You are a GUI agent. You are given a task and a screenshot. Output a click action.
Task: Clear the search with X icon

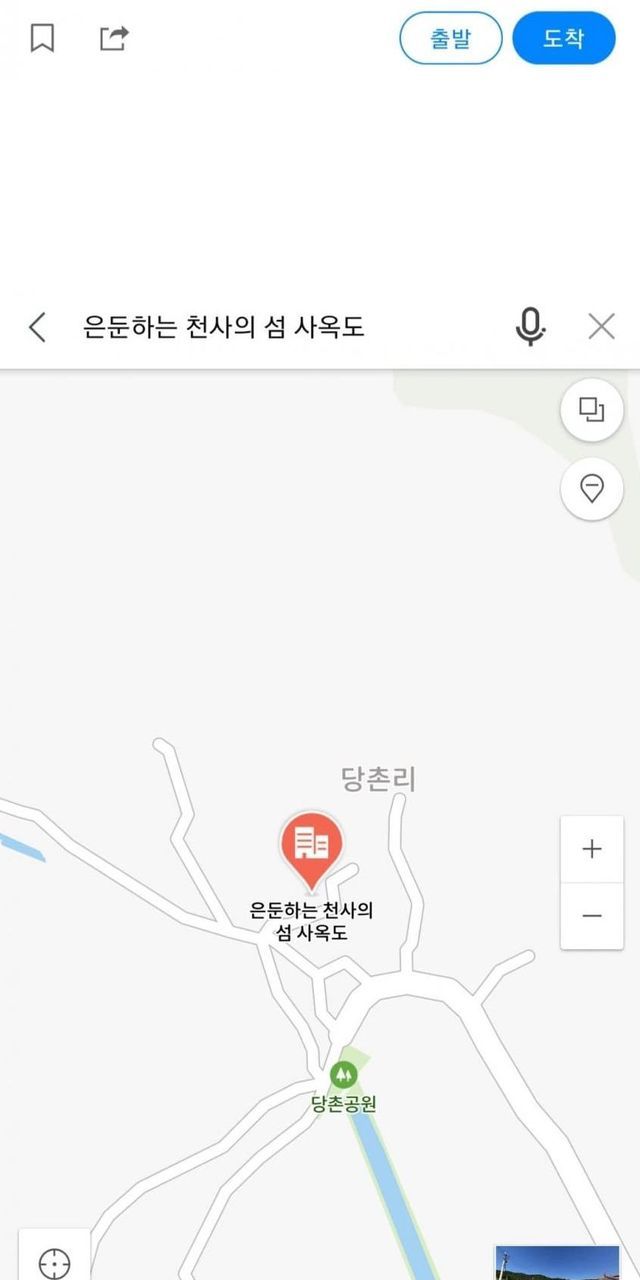(601, 327)
